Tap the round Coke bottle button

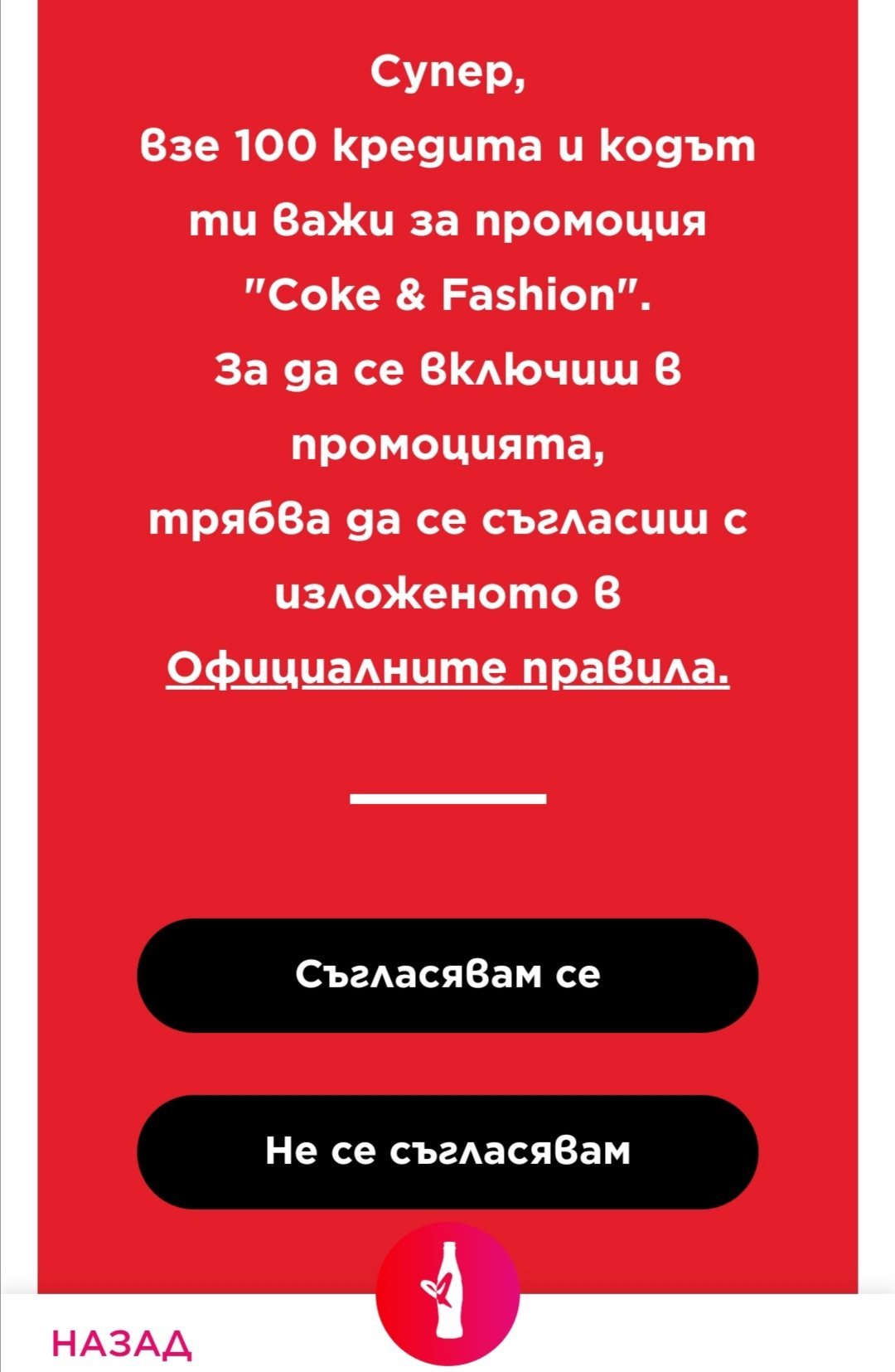pos(447,1294)
